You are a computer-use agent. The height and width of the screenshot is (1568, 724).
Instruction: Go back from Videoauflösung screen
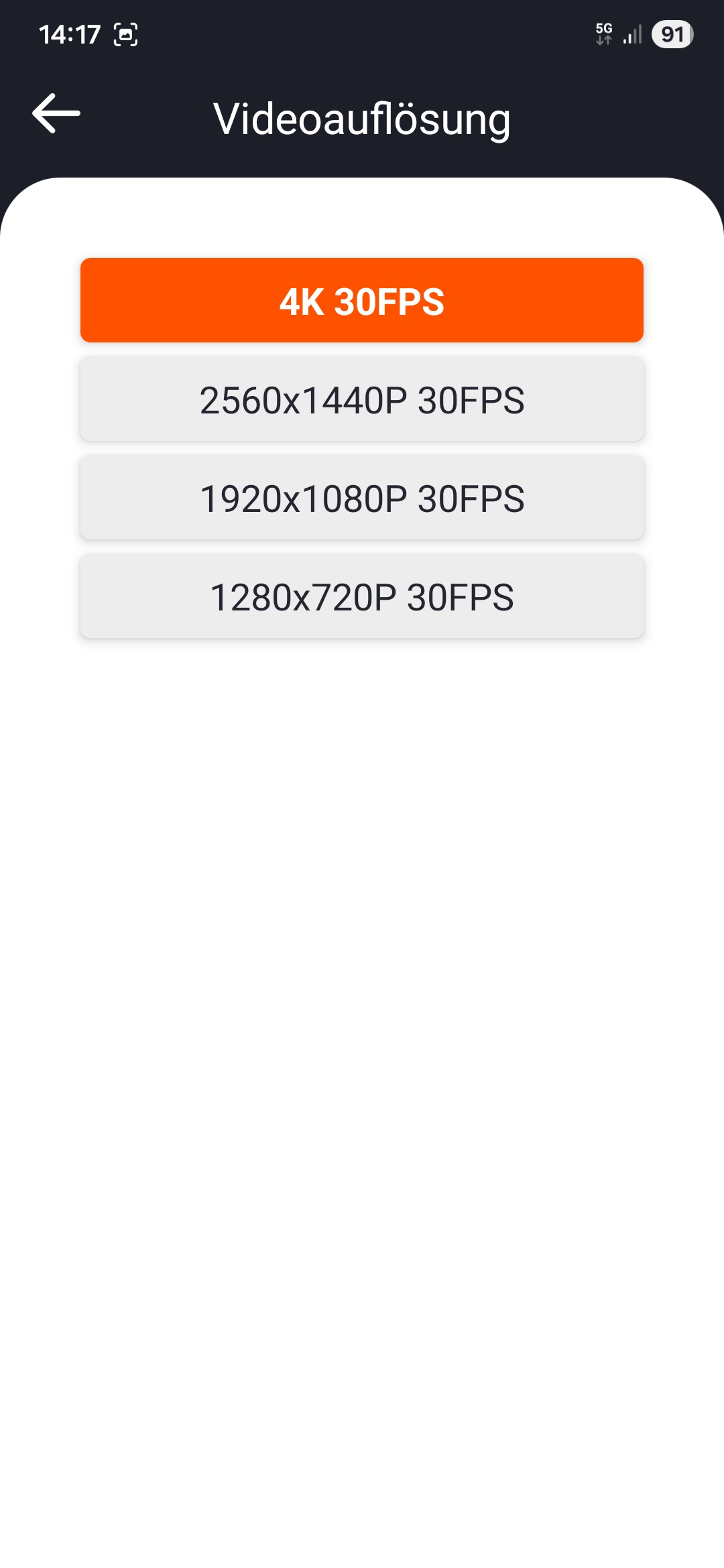click(56, 114)
